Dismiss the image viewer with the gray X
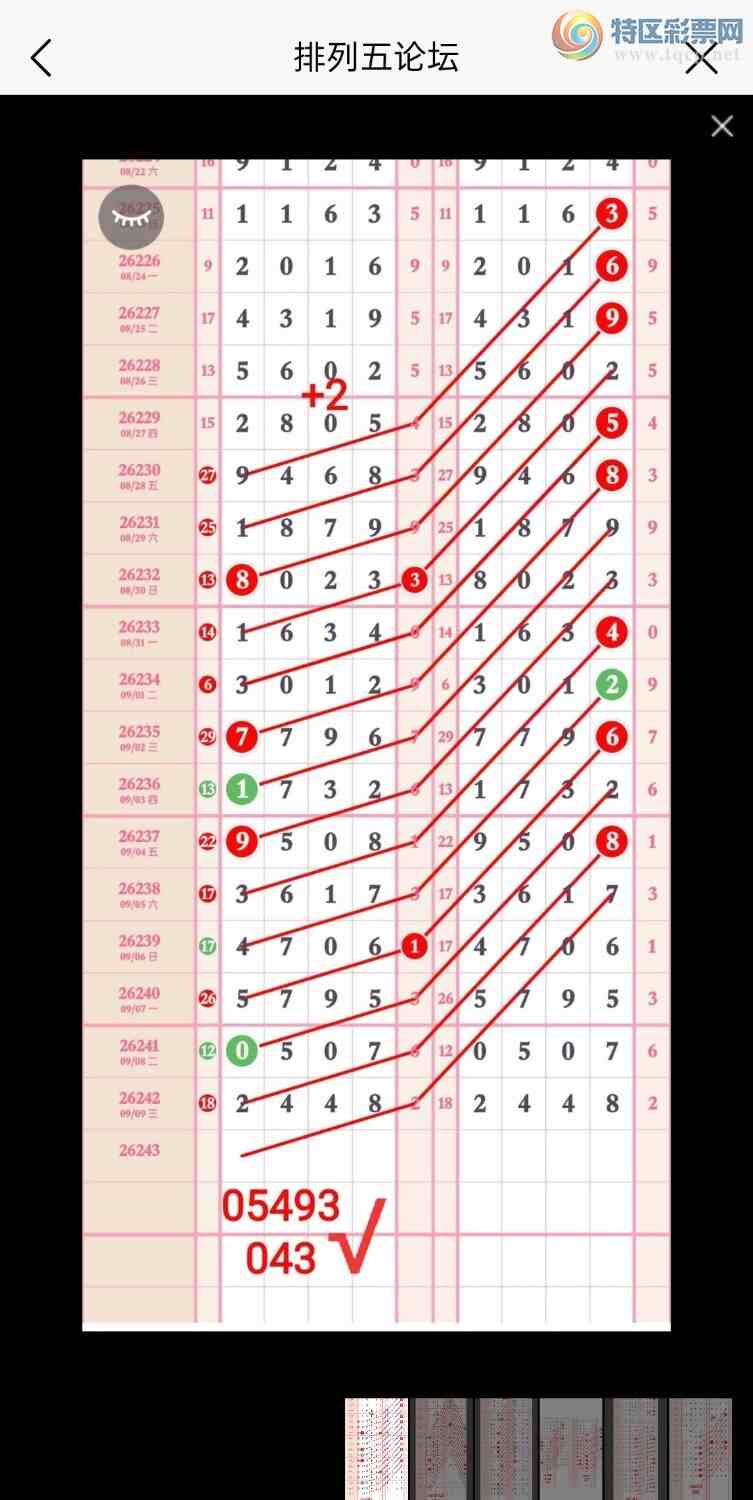This screenshot has height=1500, width=753. click(x=722, y=126)
